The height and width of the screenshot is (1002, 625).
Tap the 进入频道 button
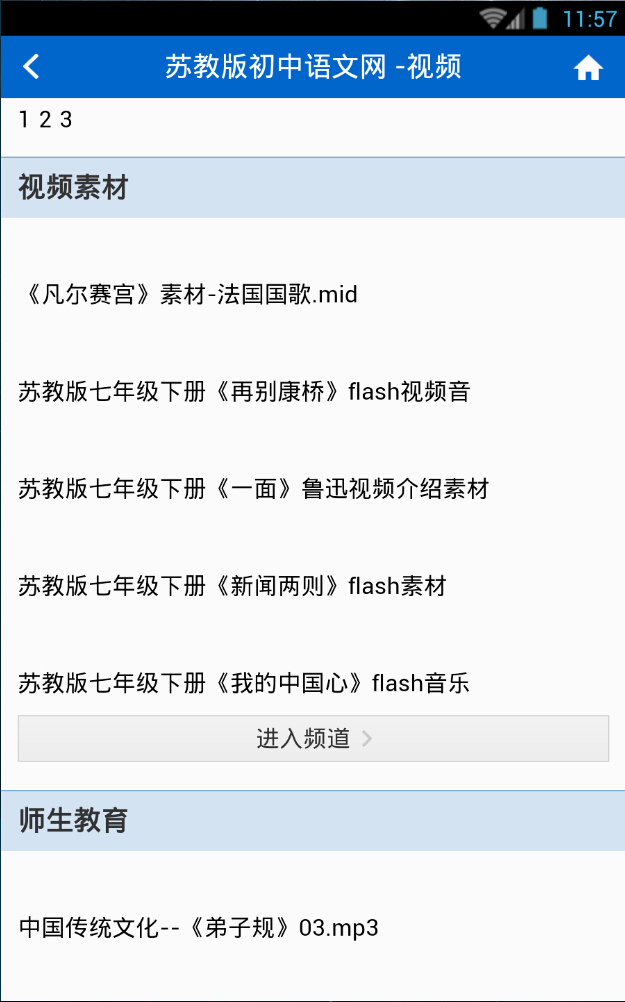[x=313, y=739]
